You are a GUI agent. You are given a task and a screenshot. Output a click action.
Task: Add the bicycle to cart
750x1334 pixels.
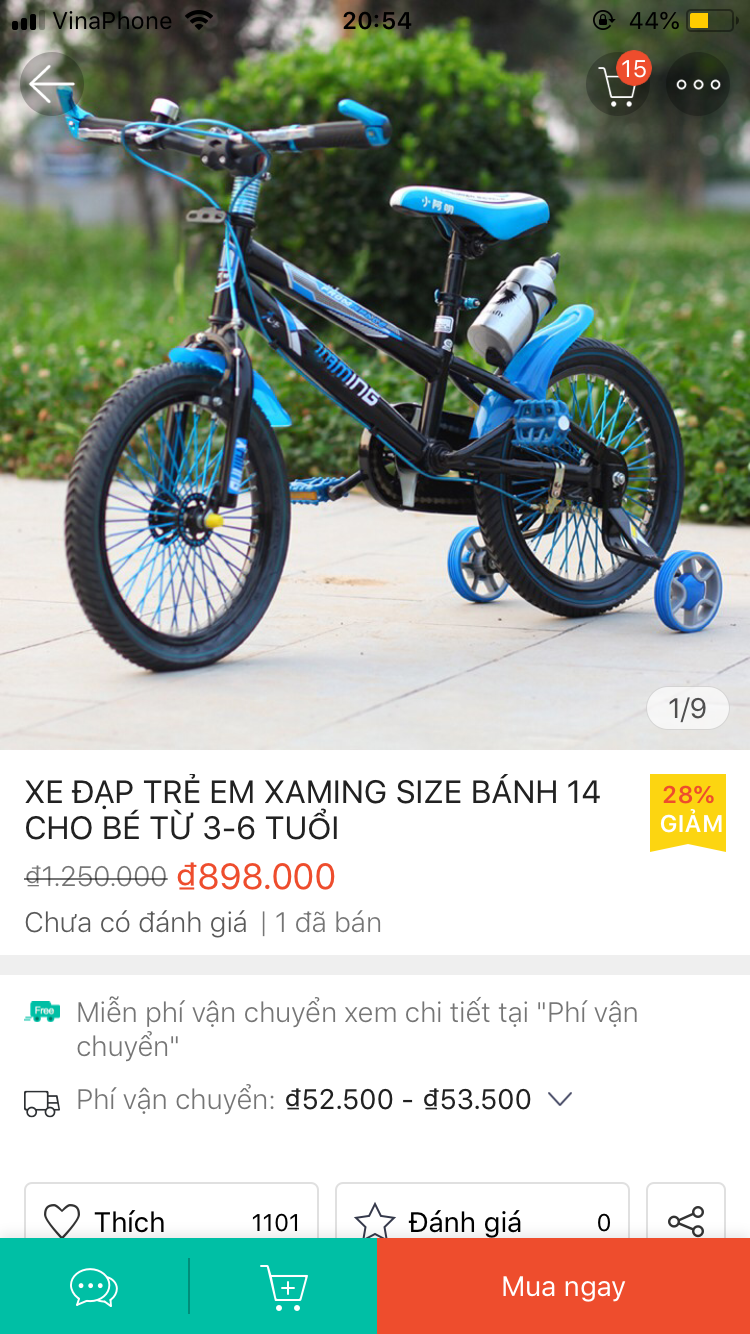pyautogui.click(x=283, y=1287)
